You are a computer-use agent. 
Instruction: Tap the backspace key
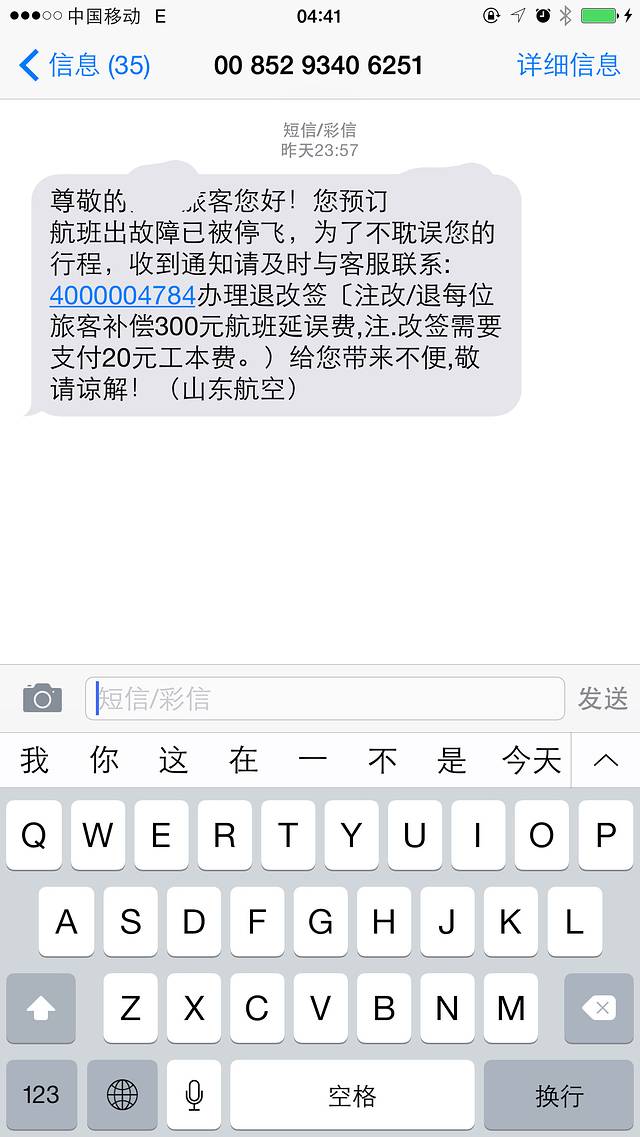599,1008
